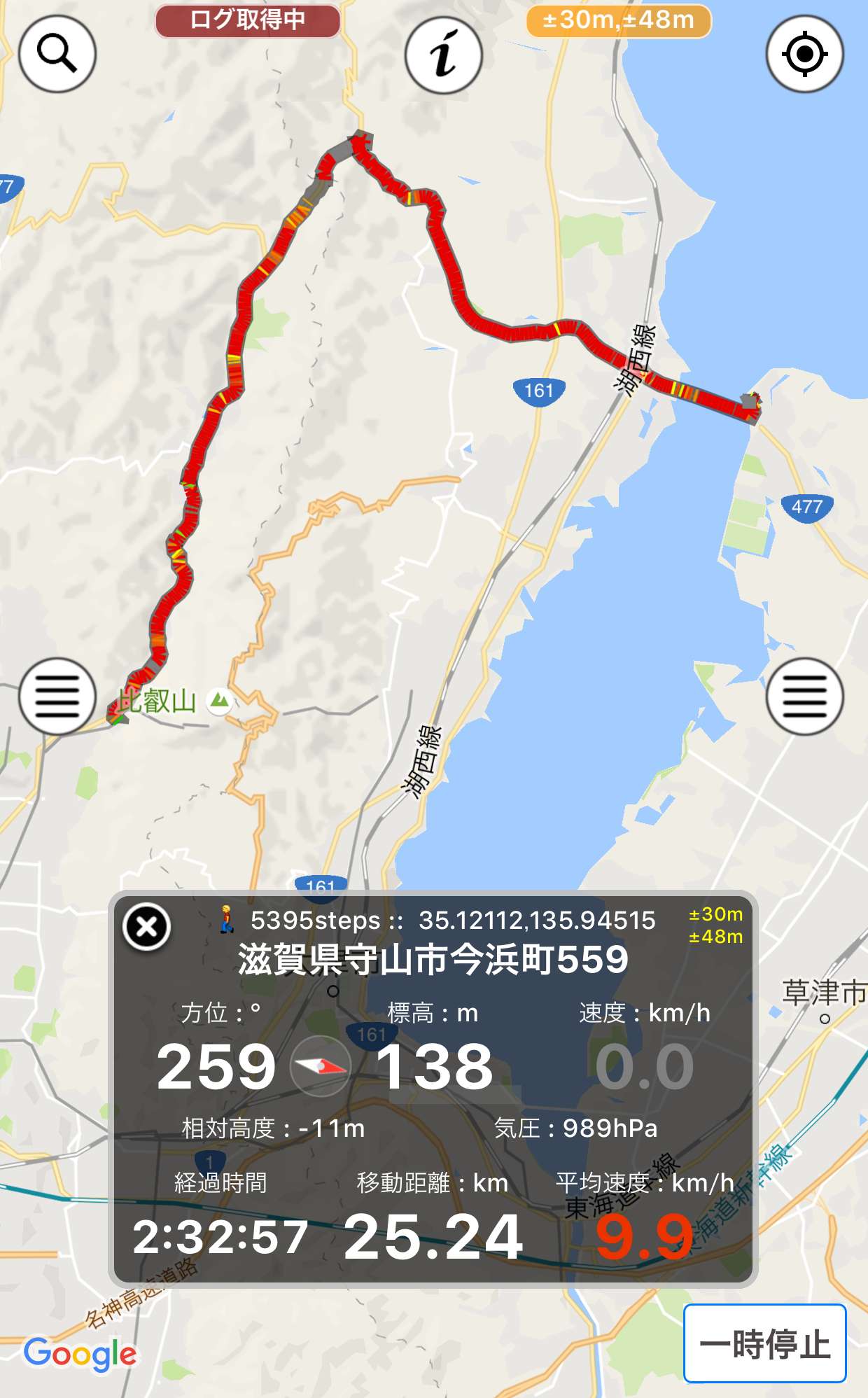Center map on current location
Viewport: 868px width, 1398px height.
pos(805,54)
